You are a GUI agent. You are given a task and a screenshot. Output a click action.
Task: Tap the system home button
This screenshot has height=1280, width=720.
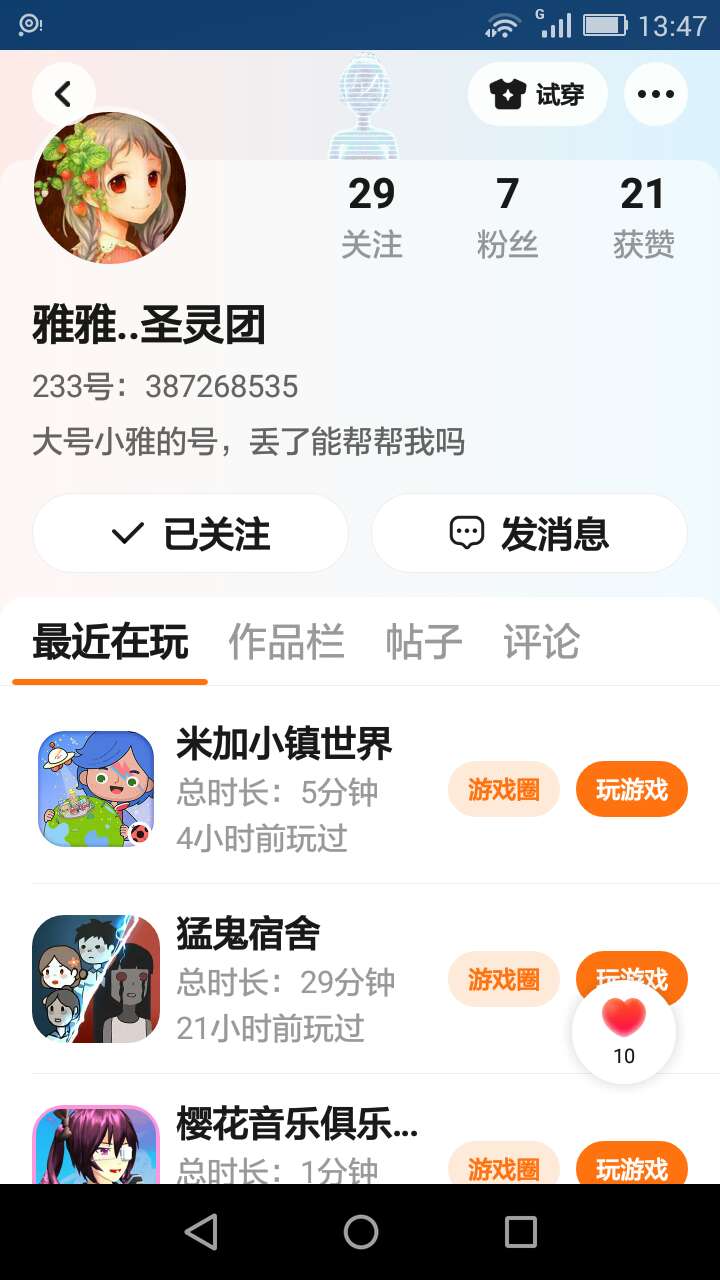point(360,1232)
